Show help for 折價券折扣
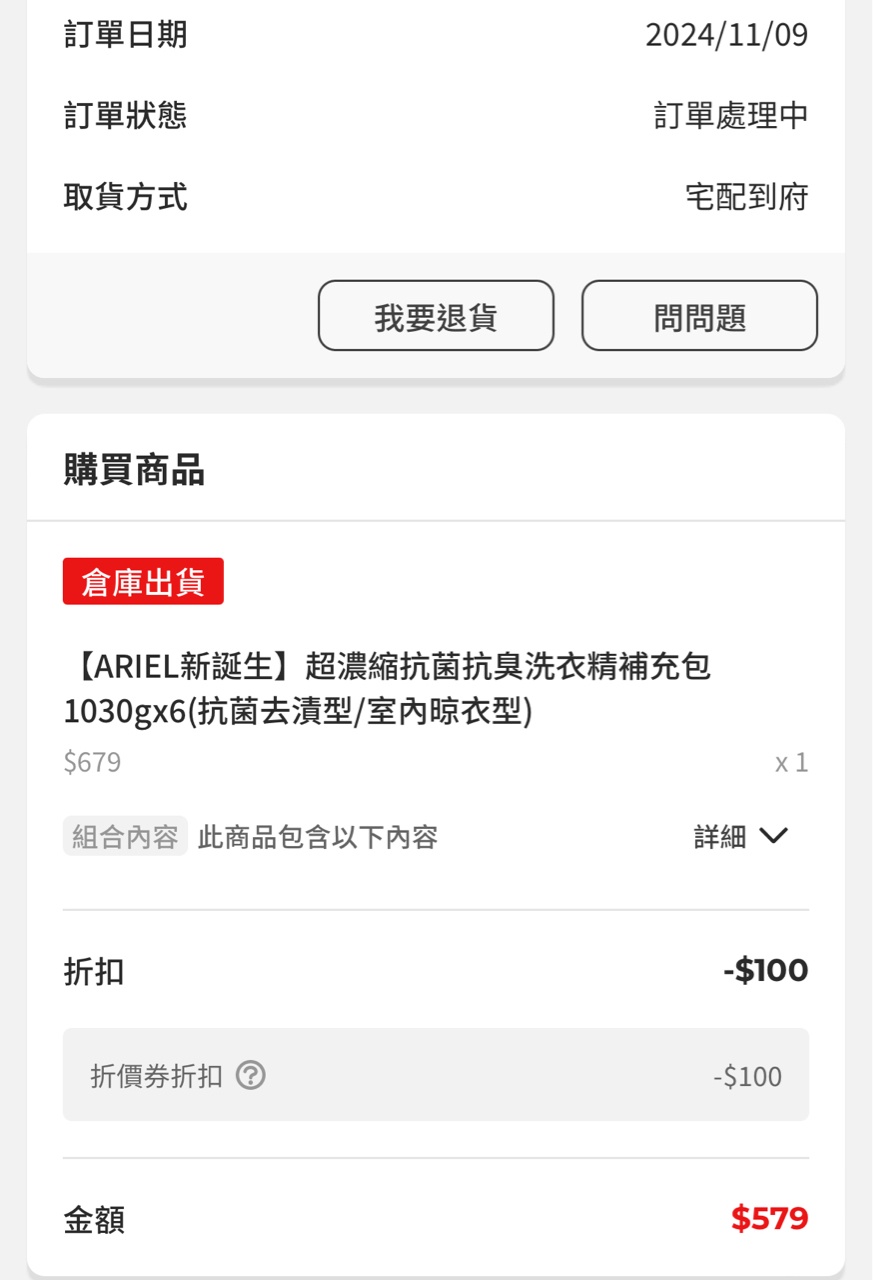The image size is (873, 1280). 250,1075
